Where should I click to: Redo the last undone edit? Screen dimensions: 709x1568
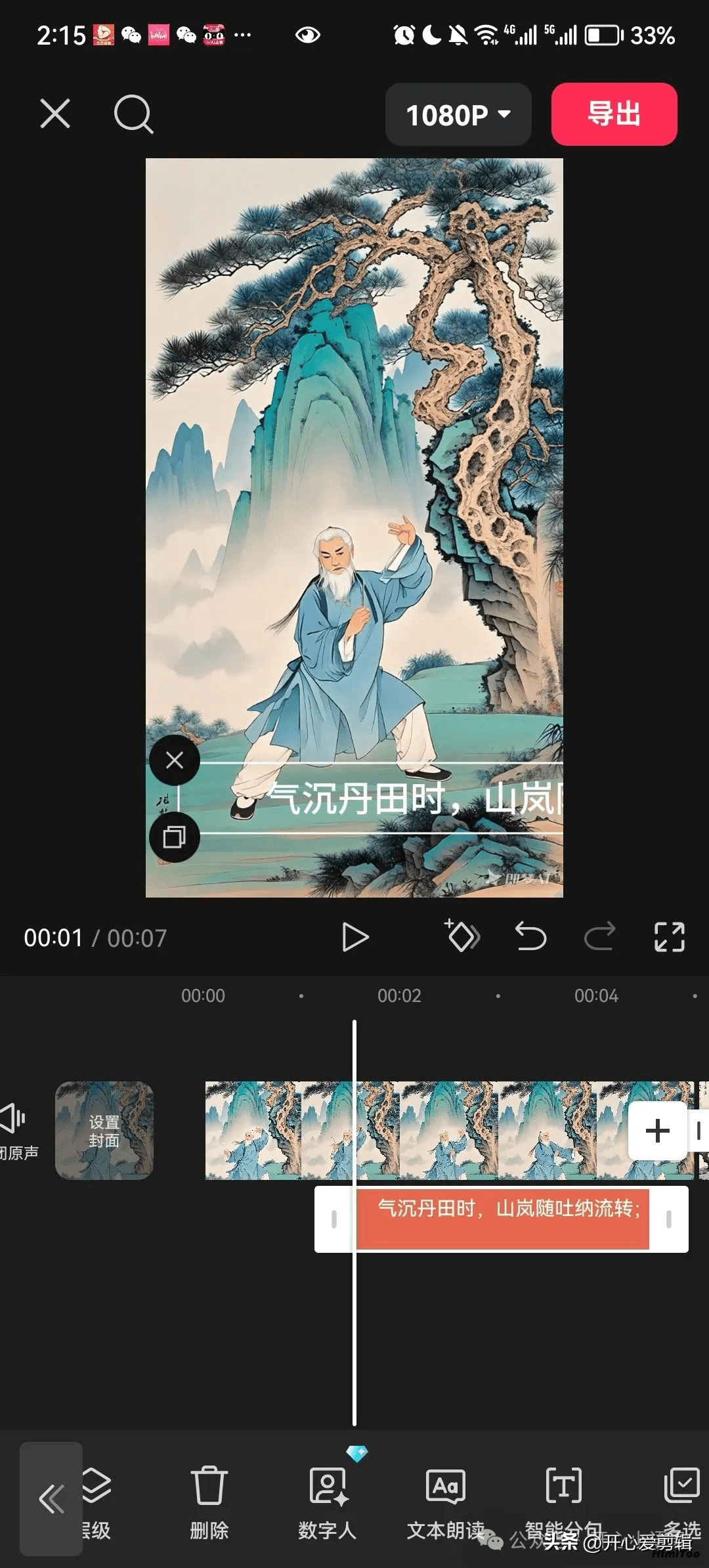coord(599,936)
